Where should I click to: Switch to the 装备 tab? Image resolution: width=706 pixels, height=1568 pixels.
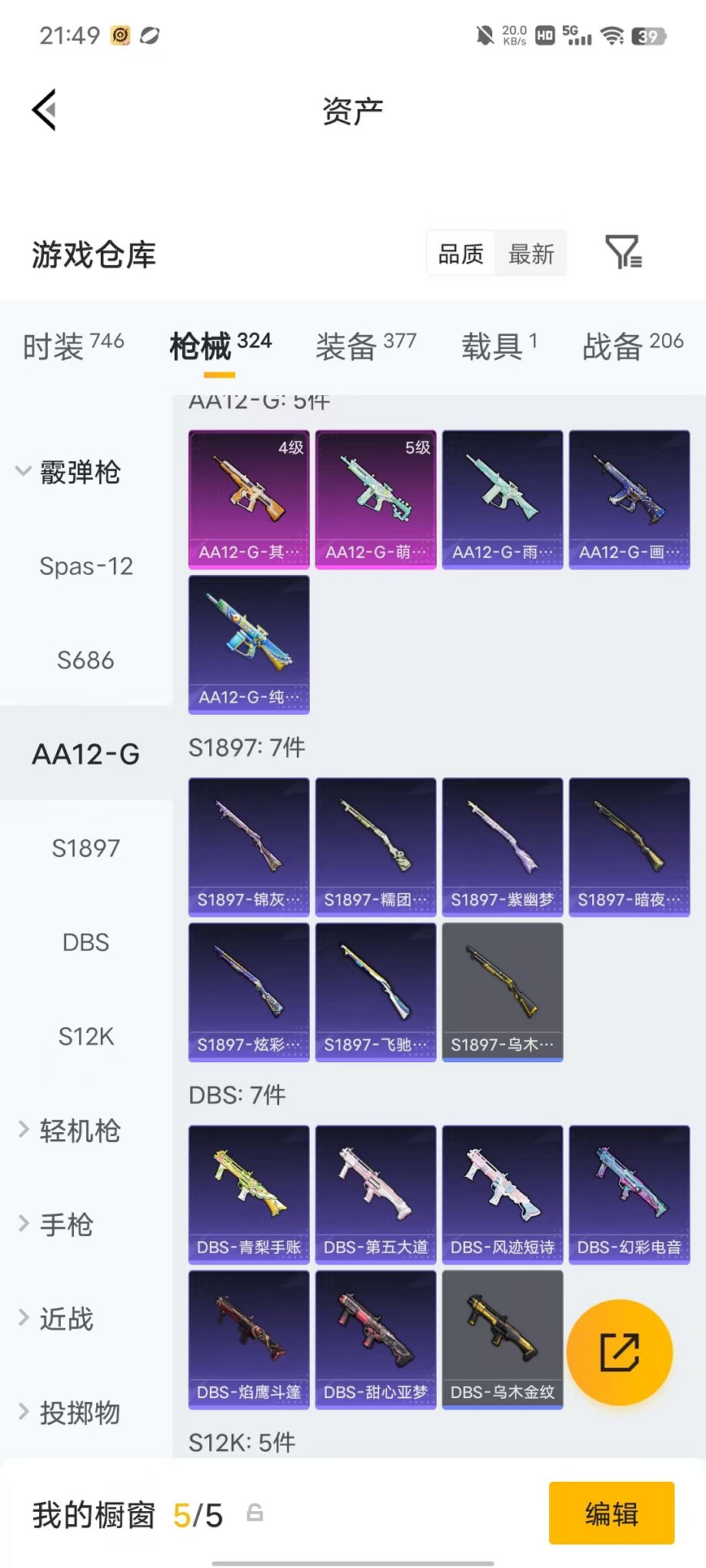[x=366, y=346]
